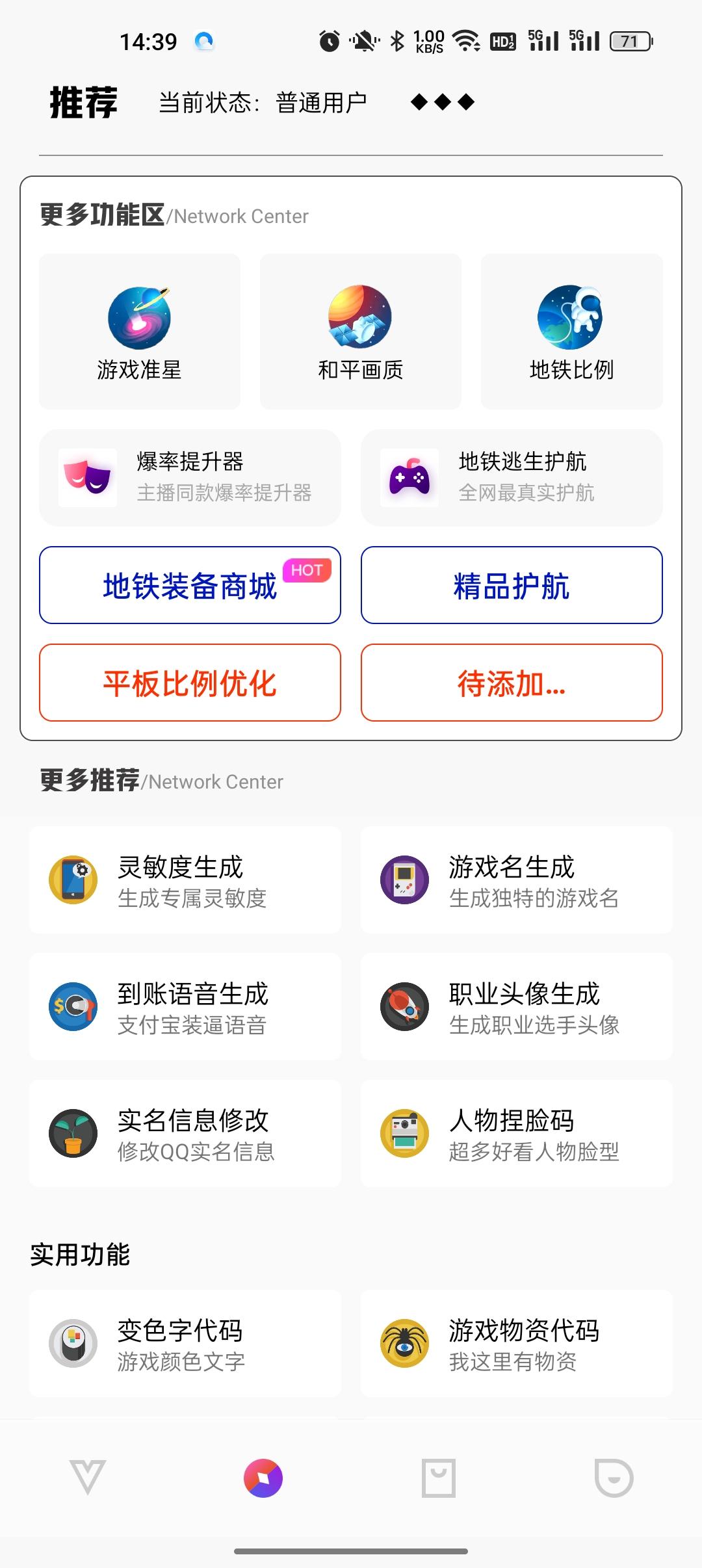Tap the 地铁装备商城 button

(190, 585)
